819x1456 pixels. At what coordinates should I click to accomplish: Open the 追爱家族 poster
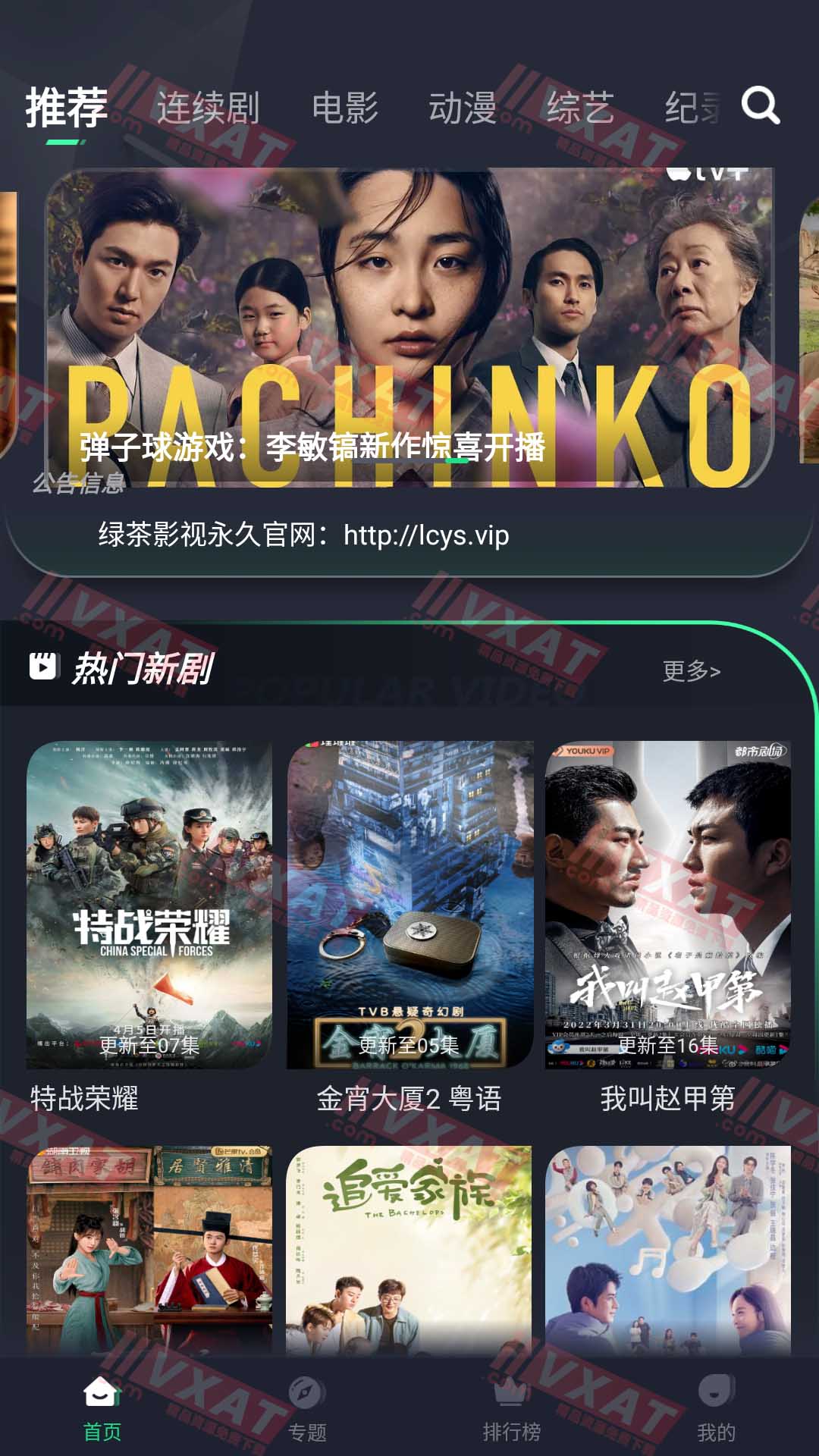point(409,1251)
